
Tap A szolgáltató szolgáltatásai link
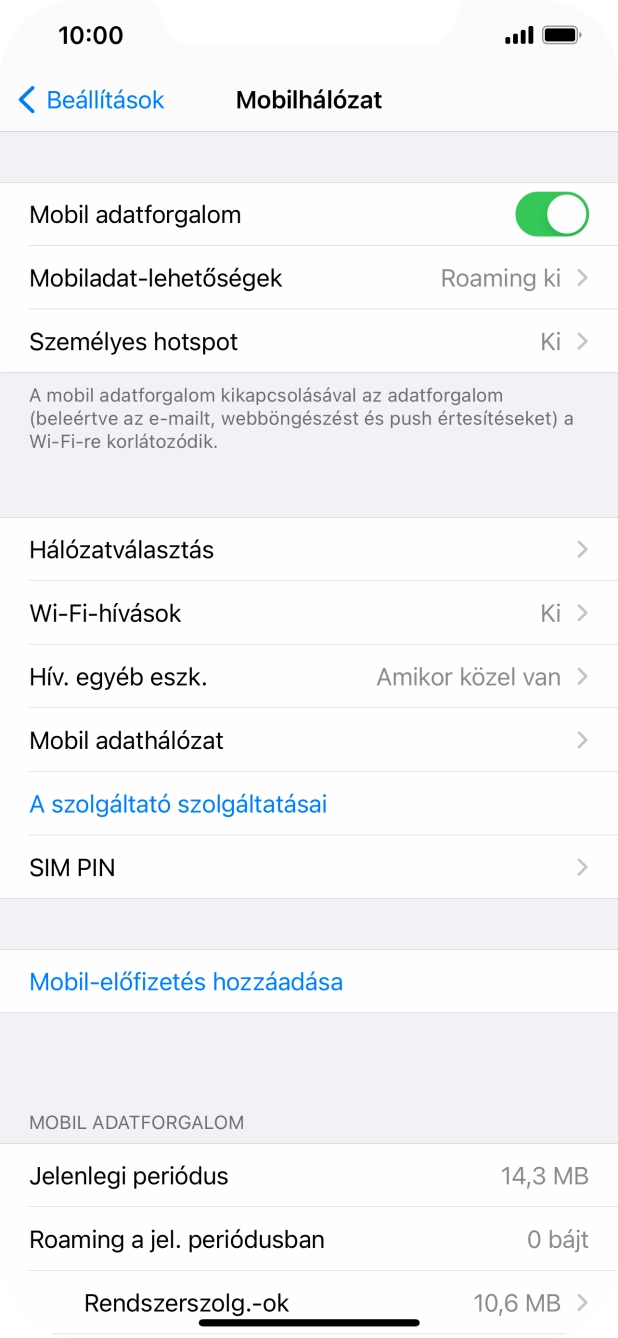[x=179, y=804]
